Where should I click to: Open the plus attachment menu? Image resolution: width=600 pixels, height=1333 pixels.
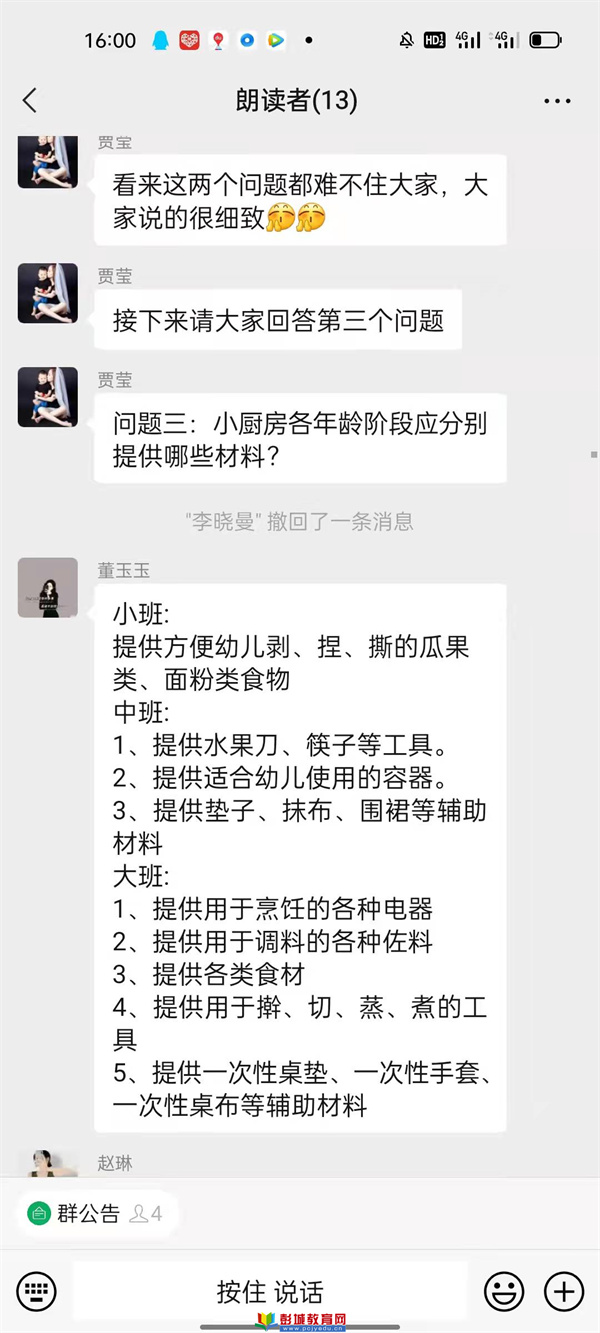pos(564,1291)
